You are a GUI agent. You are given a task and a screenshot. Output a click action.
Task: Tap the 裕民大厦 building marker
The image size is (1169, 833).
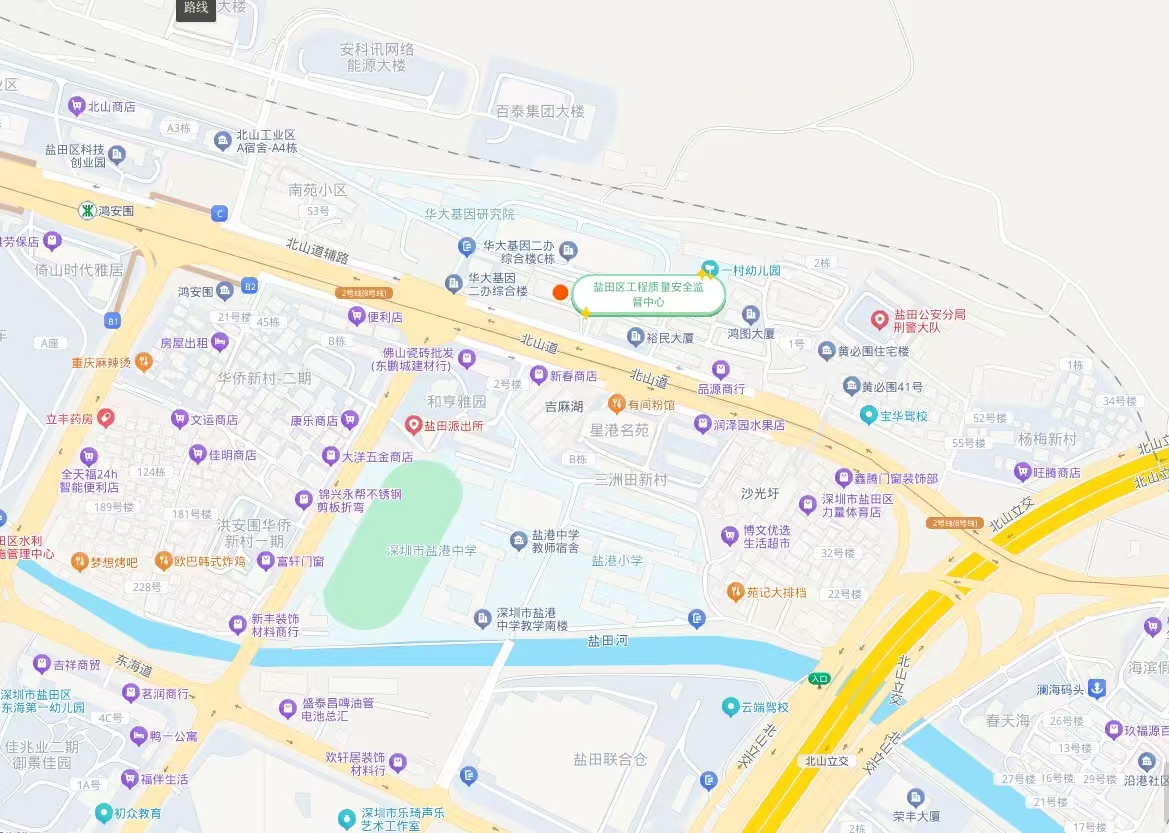point(634,337)
